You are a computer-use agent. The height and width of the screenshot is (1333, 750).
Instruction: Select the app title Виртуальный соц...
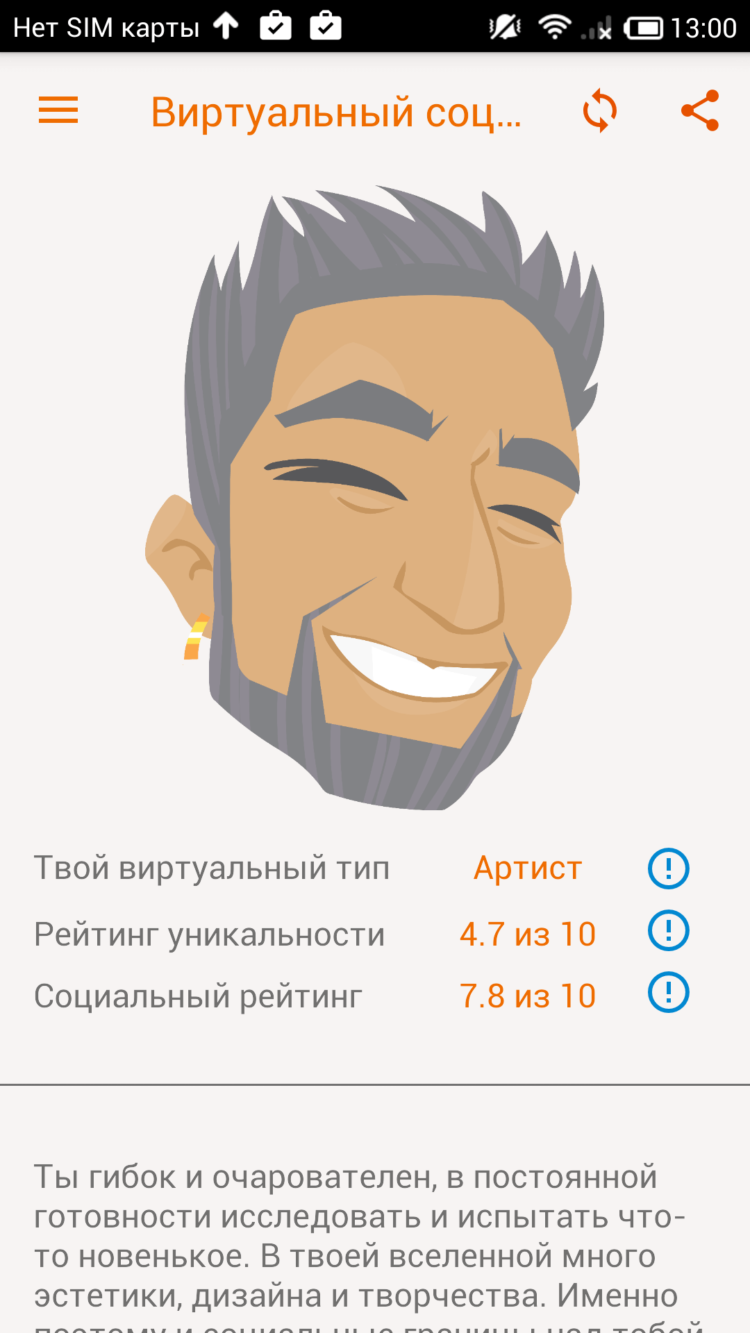(337, 110)
